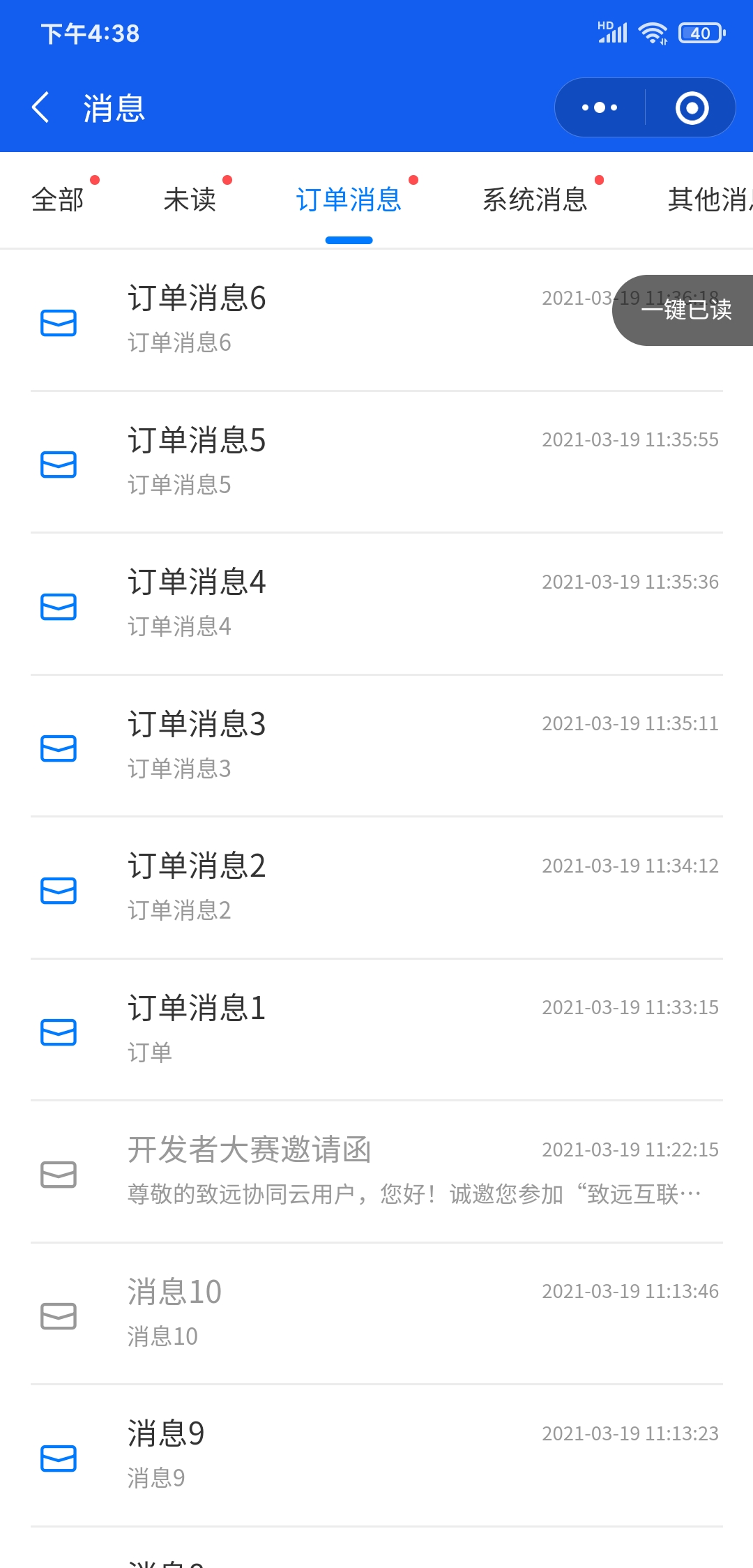
Task: Open the message 消息9
Action: point(376,1456)
